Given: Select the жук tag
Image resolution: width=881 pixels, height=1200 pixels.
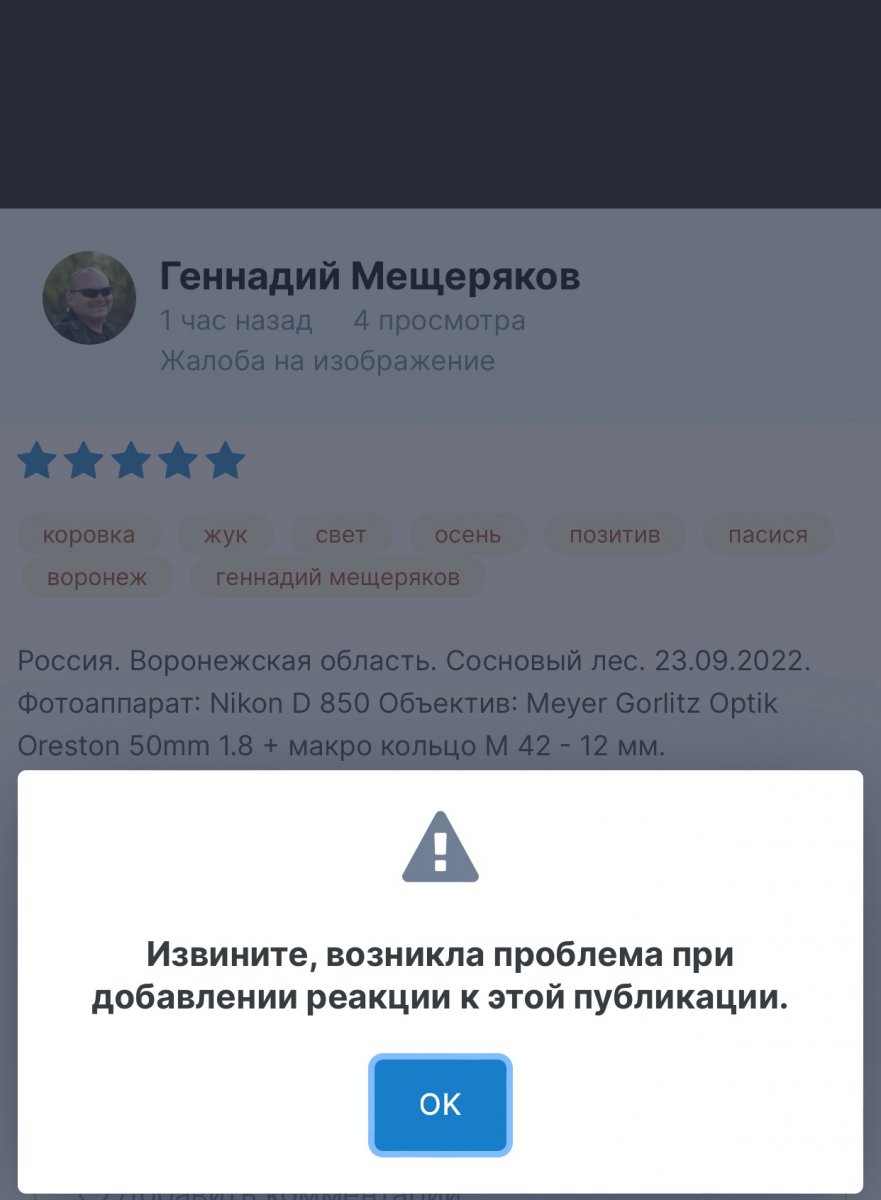Looking at the screenshot, I should [x=225, y=534].
